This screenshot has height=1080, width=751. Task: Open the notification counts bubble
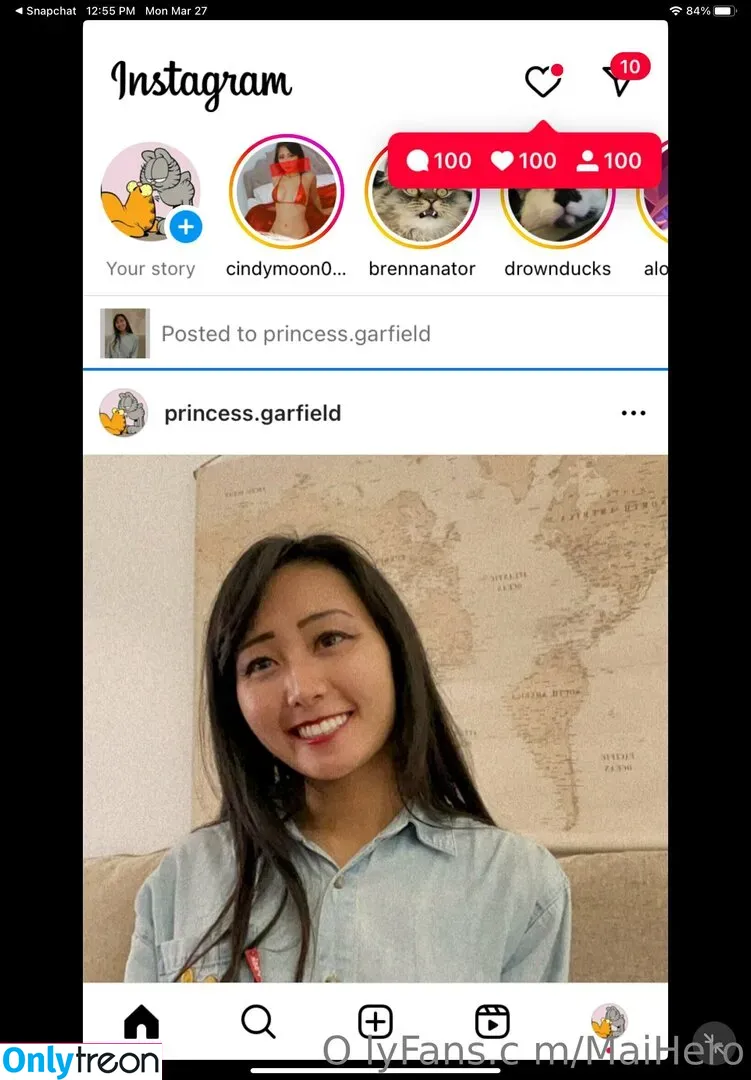(524, 161)
